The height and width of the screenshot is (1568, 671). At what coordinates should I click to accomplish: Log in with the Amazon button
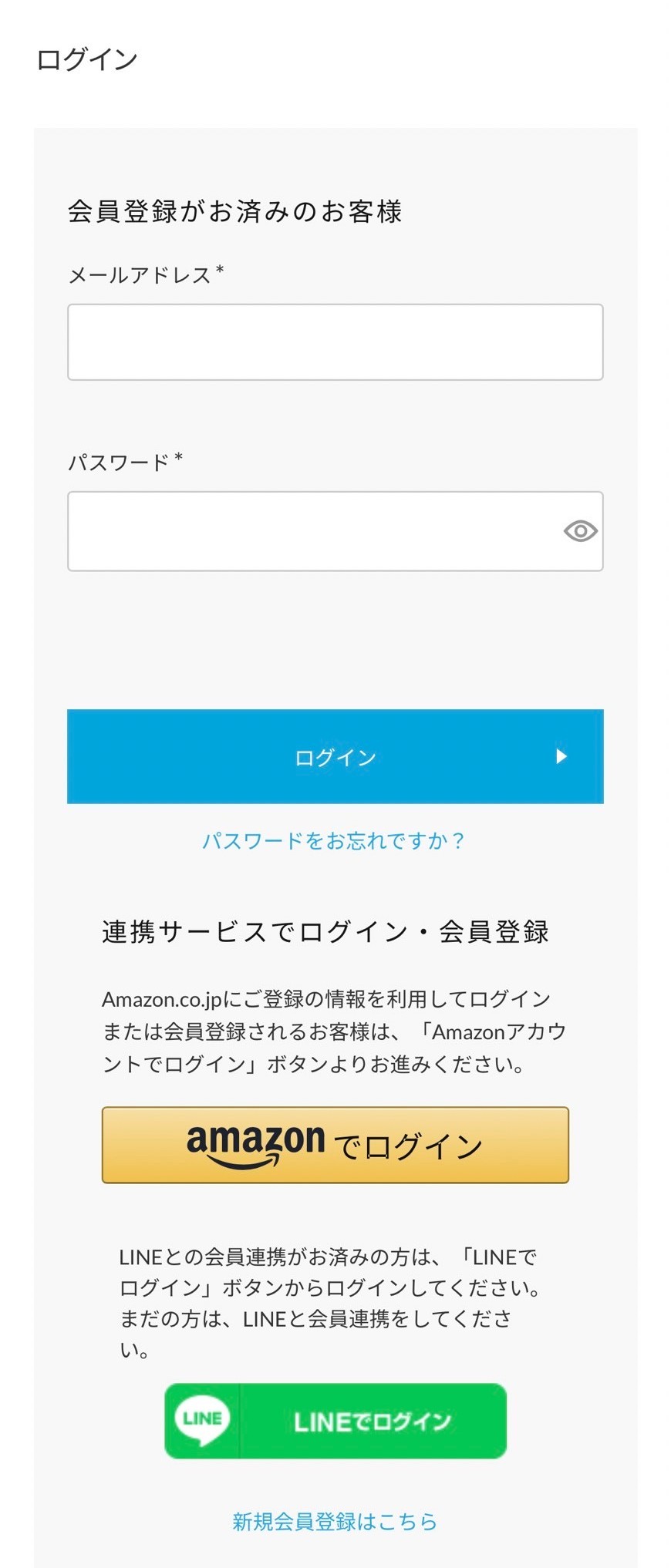coord(335,1145)
